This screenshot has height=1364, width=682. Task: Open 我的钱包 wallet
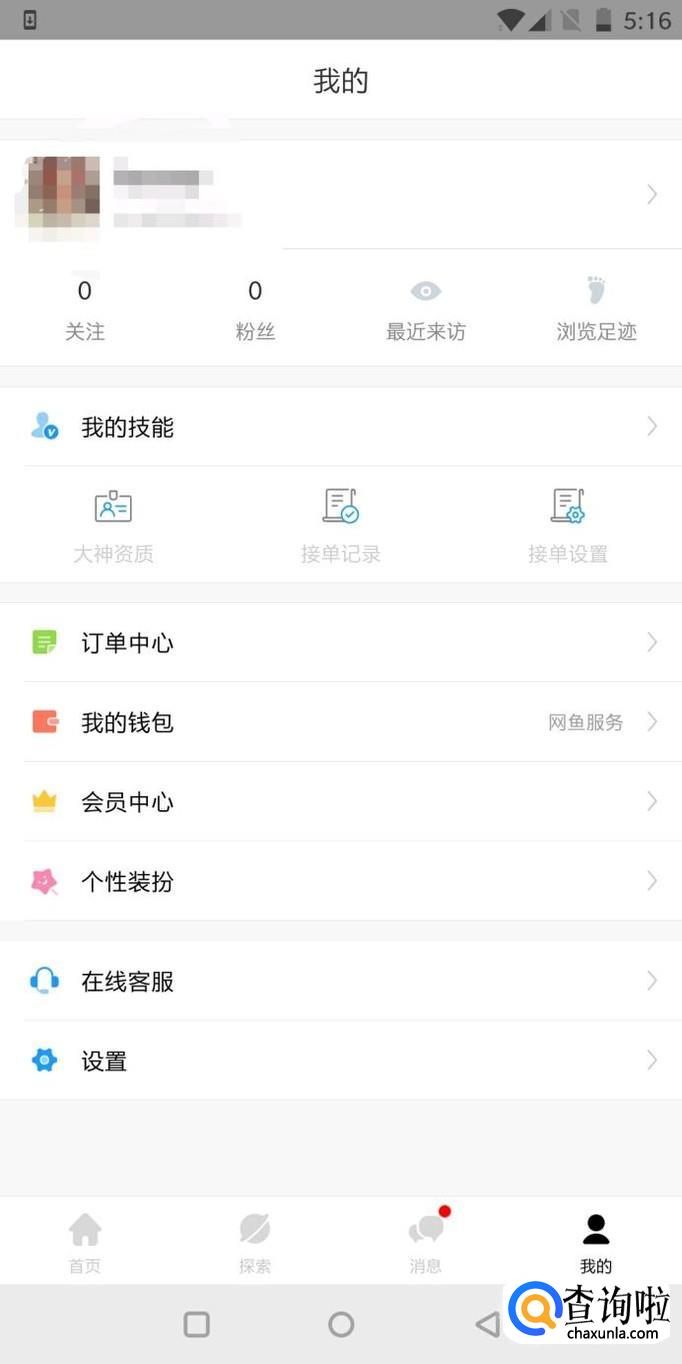coord(340,722)
